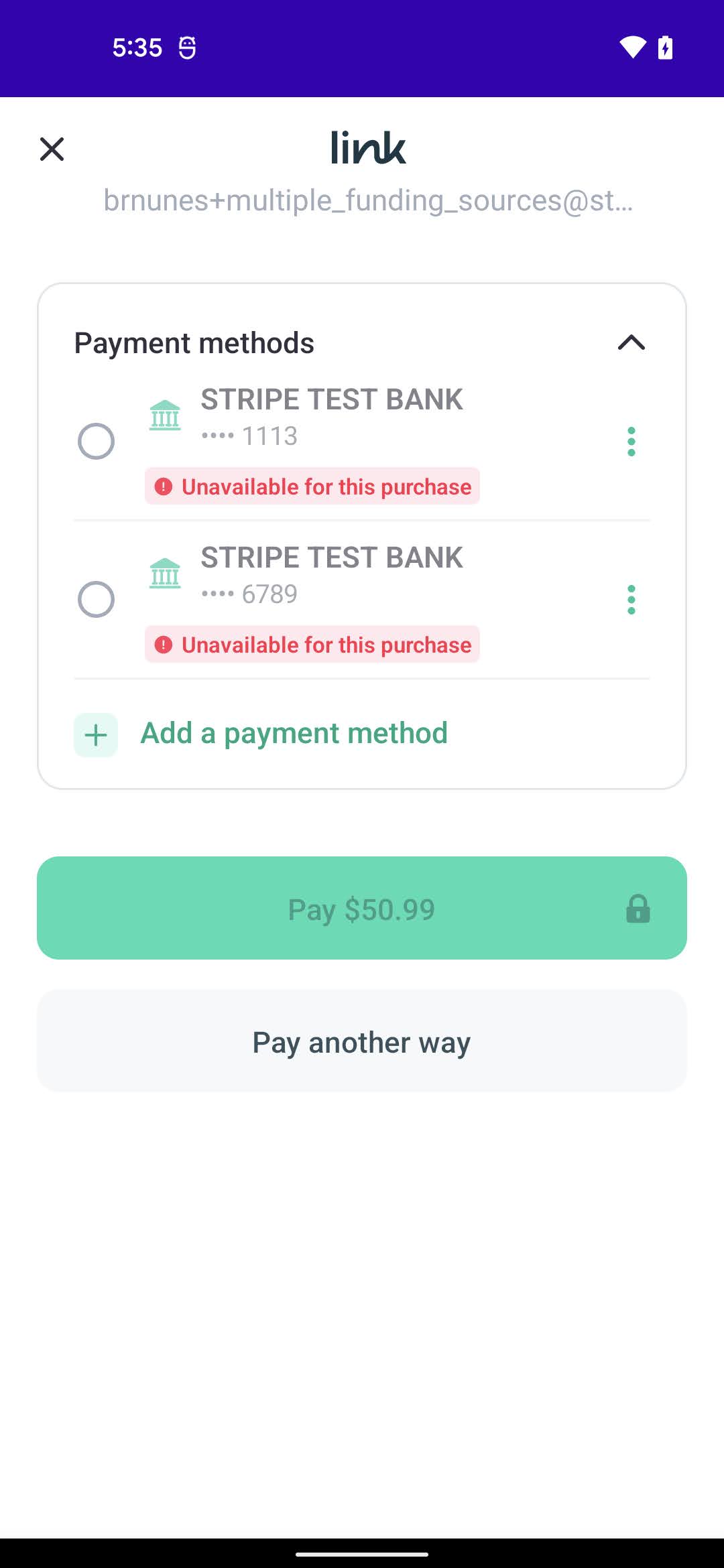Click the error icon on first unavailable badge
The height and width of the screenshot is (1568, 724).
163,486
